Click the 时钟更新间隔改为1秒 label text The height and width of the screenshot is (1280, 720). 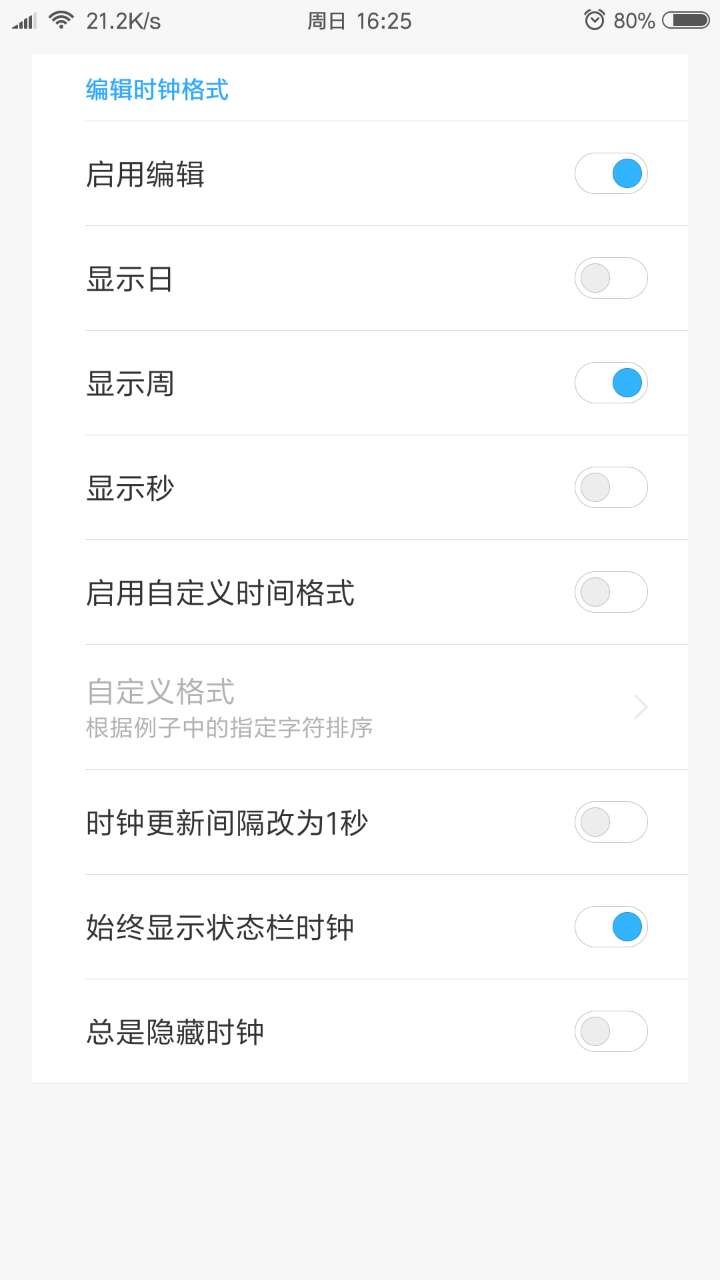point(225,822)
